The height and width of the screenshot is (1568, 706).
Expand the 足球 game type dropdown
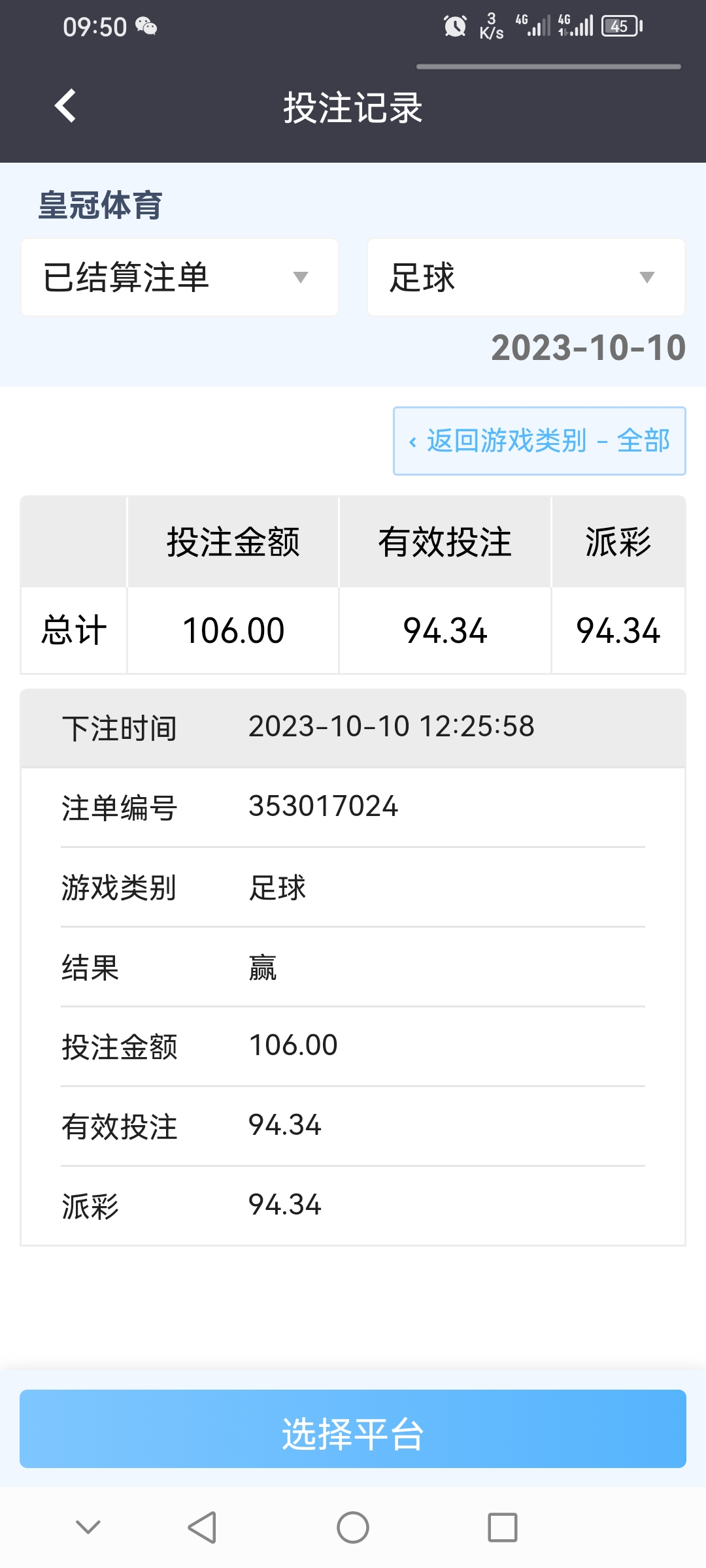click(526, 278)
